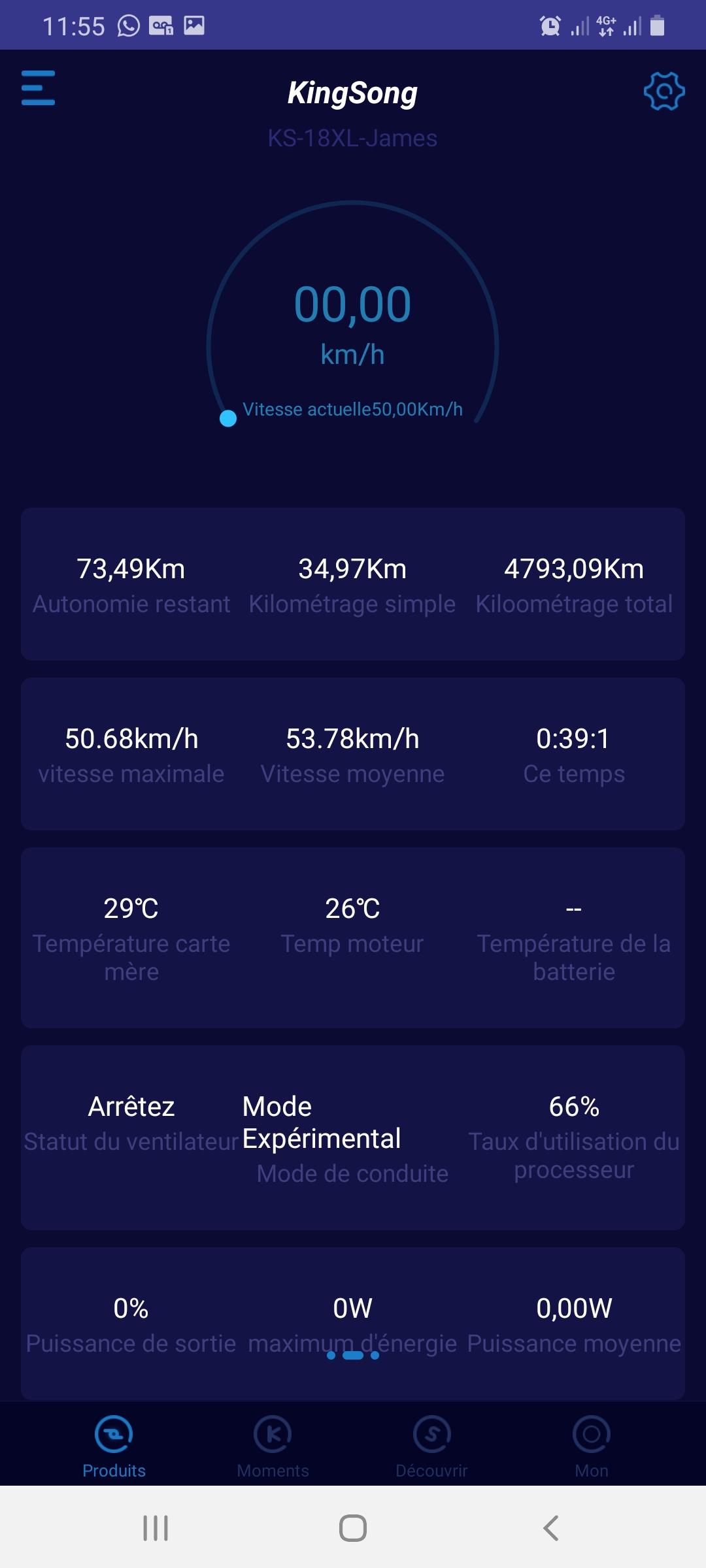Open the Mon tab
This screenshot has height=1568, width=706.
(x=592, y=1446)
